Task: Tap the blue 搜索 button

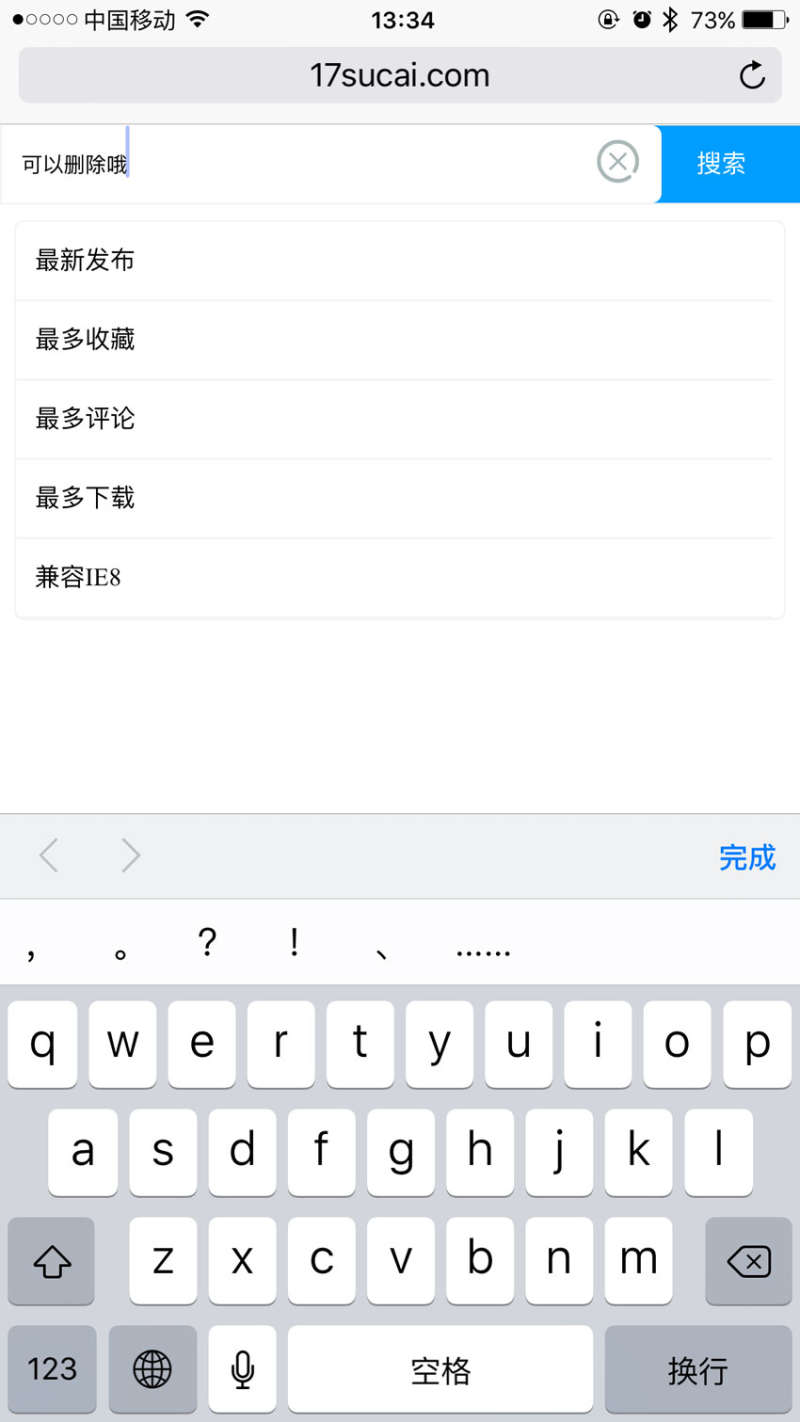Action: click(x=721, y=164)
